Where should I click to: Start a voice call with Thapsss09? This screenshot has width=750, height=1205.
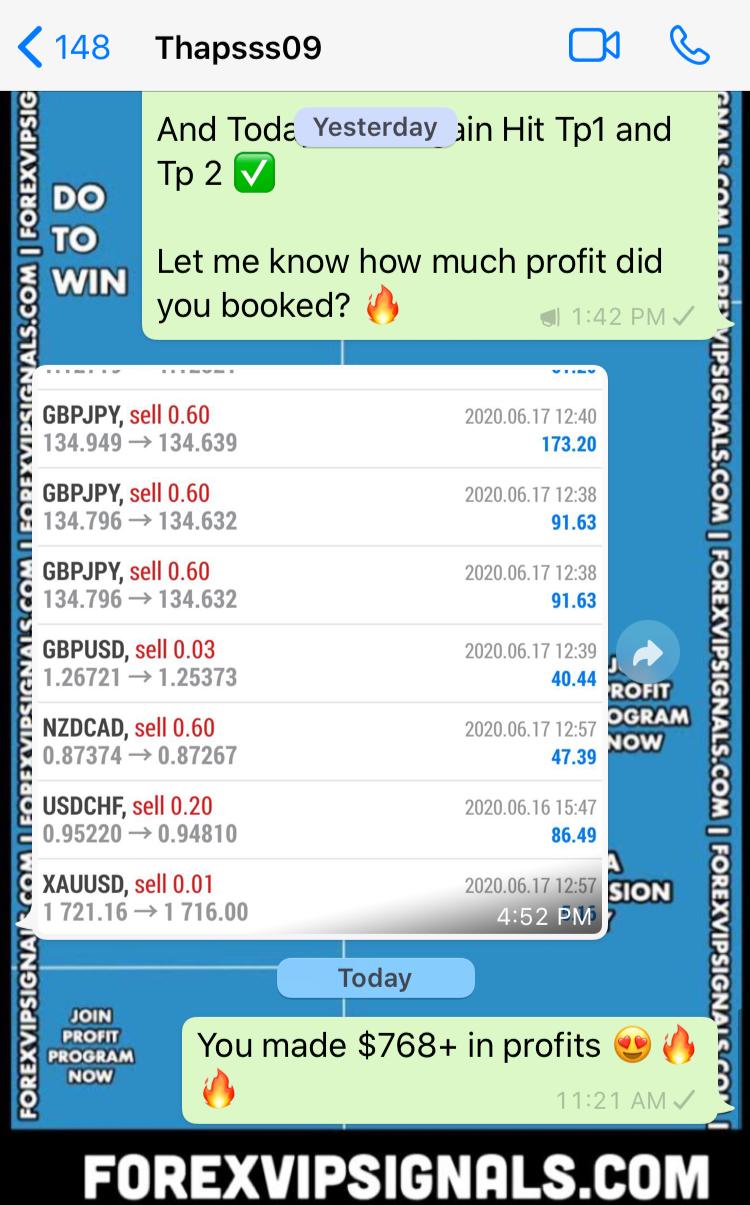click(x=689, y=46)
